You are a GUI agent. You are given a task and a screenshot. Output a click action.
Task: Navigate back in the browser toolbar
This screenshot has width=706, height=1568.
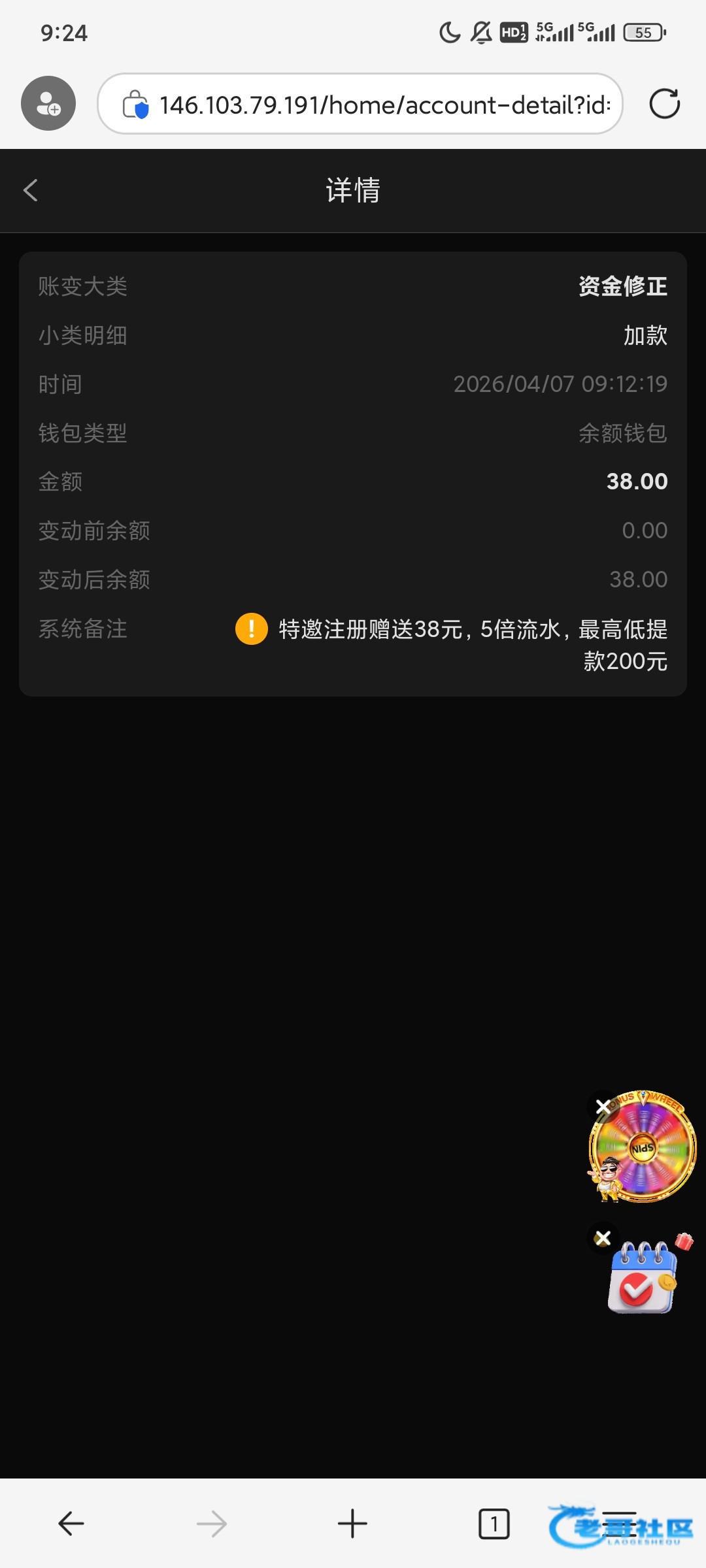coord(71,1524)
